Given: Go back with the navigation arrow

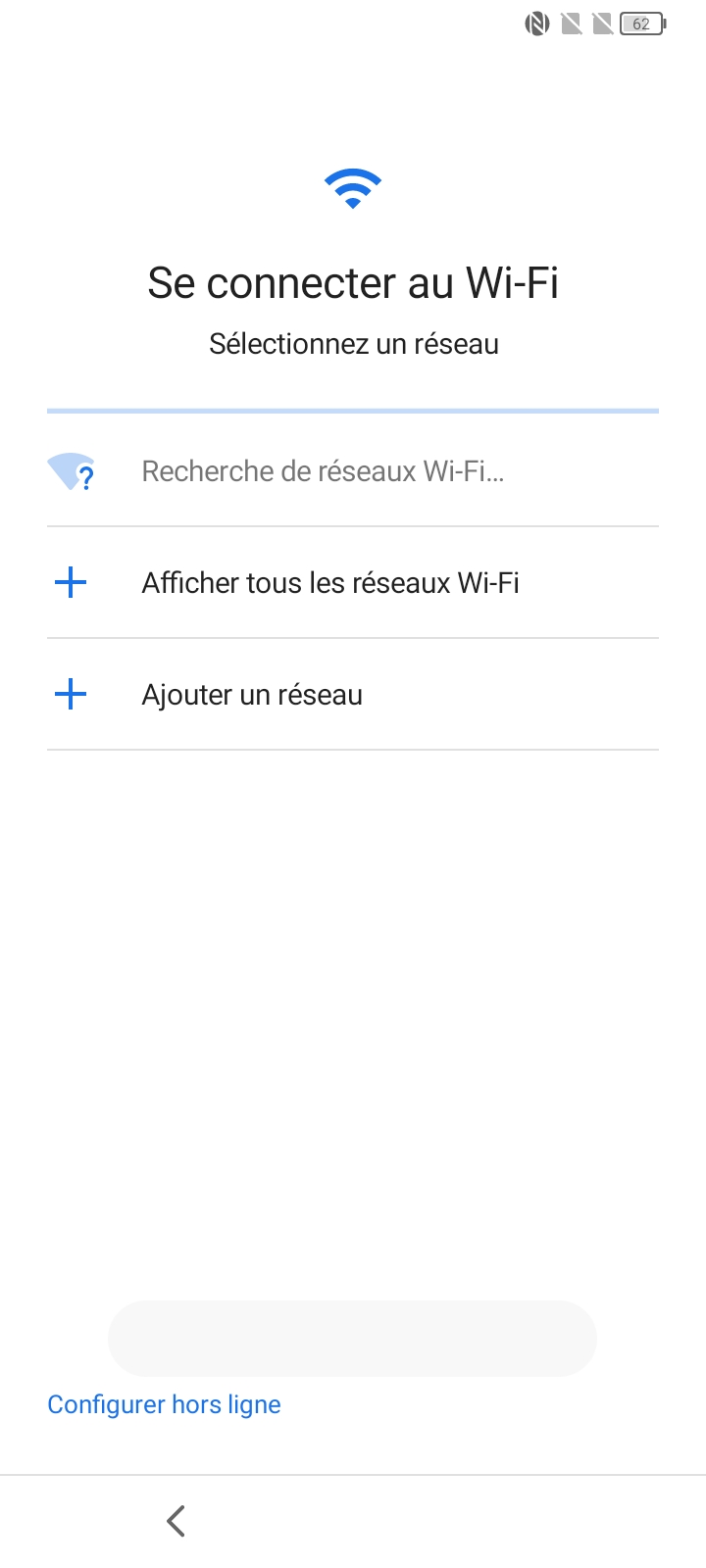Looking at the screenshot, I should pyautogui.click(x=176, y=1521).
